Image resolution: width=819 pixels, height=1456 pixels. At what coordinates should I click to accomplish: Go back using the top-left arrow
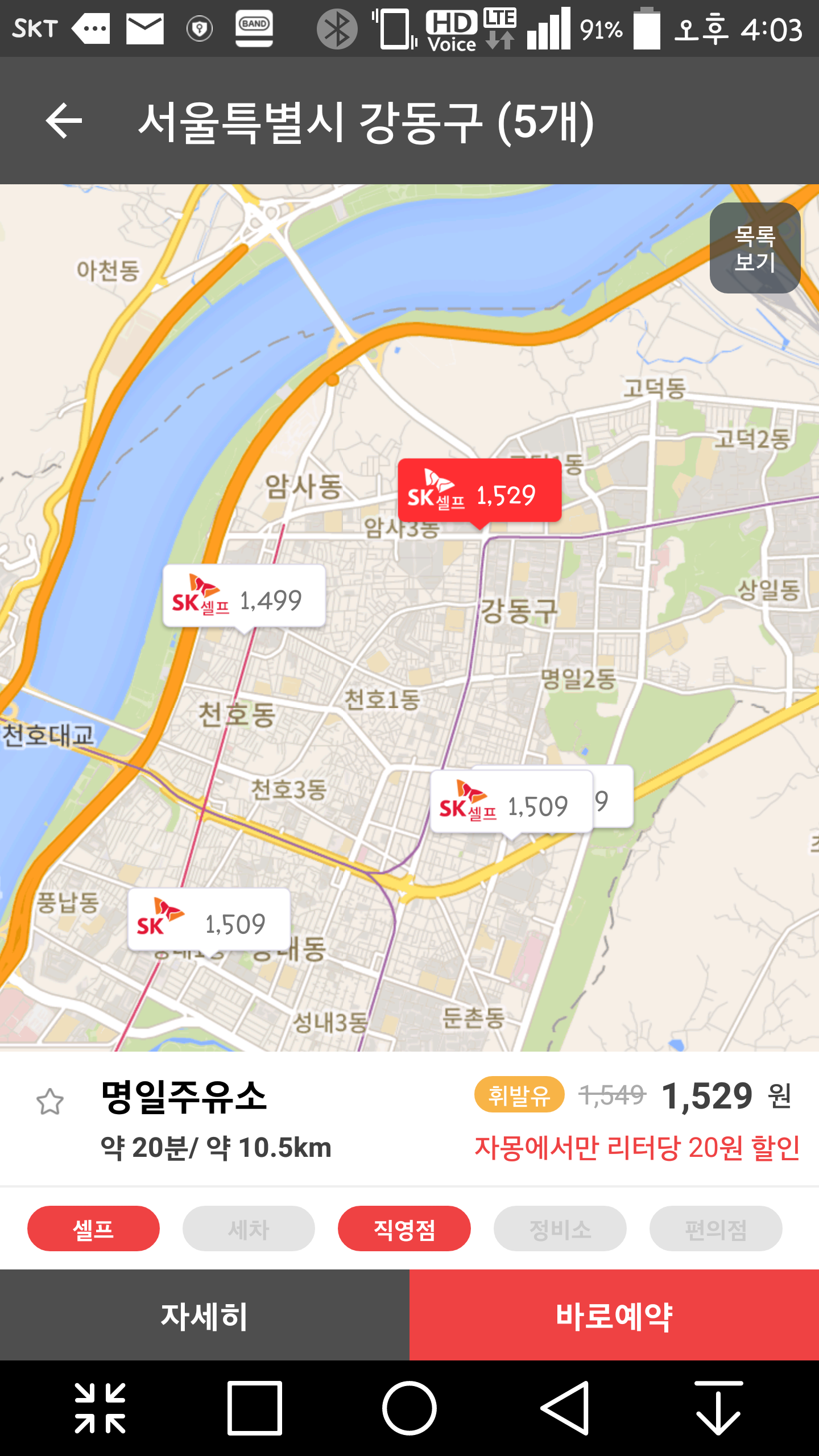pos(64,121)
